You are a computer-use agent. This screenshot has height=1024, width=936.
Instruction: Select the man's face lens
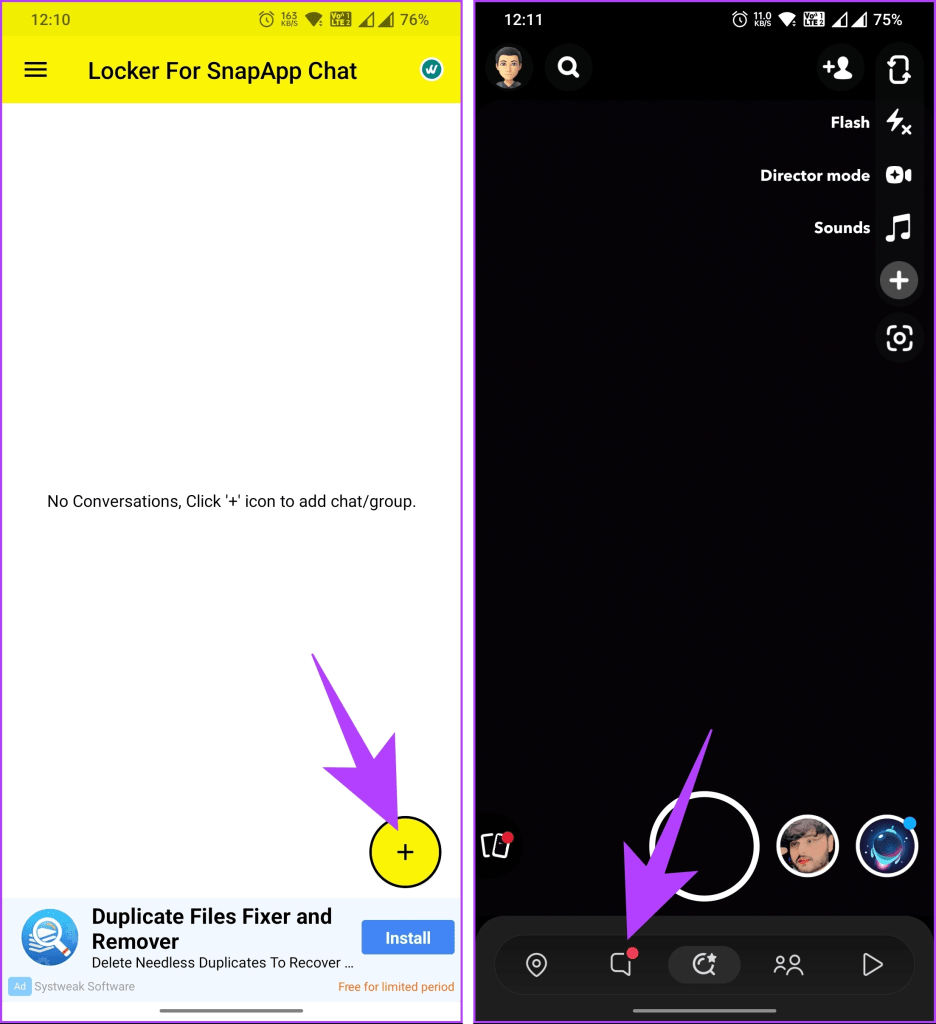click(x=807, y=846)
